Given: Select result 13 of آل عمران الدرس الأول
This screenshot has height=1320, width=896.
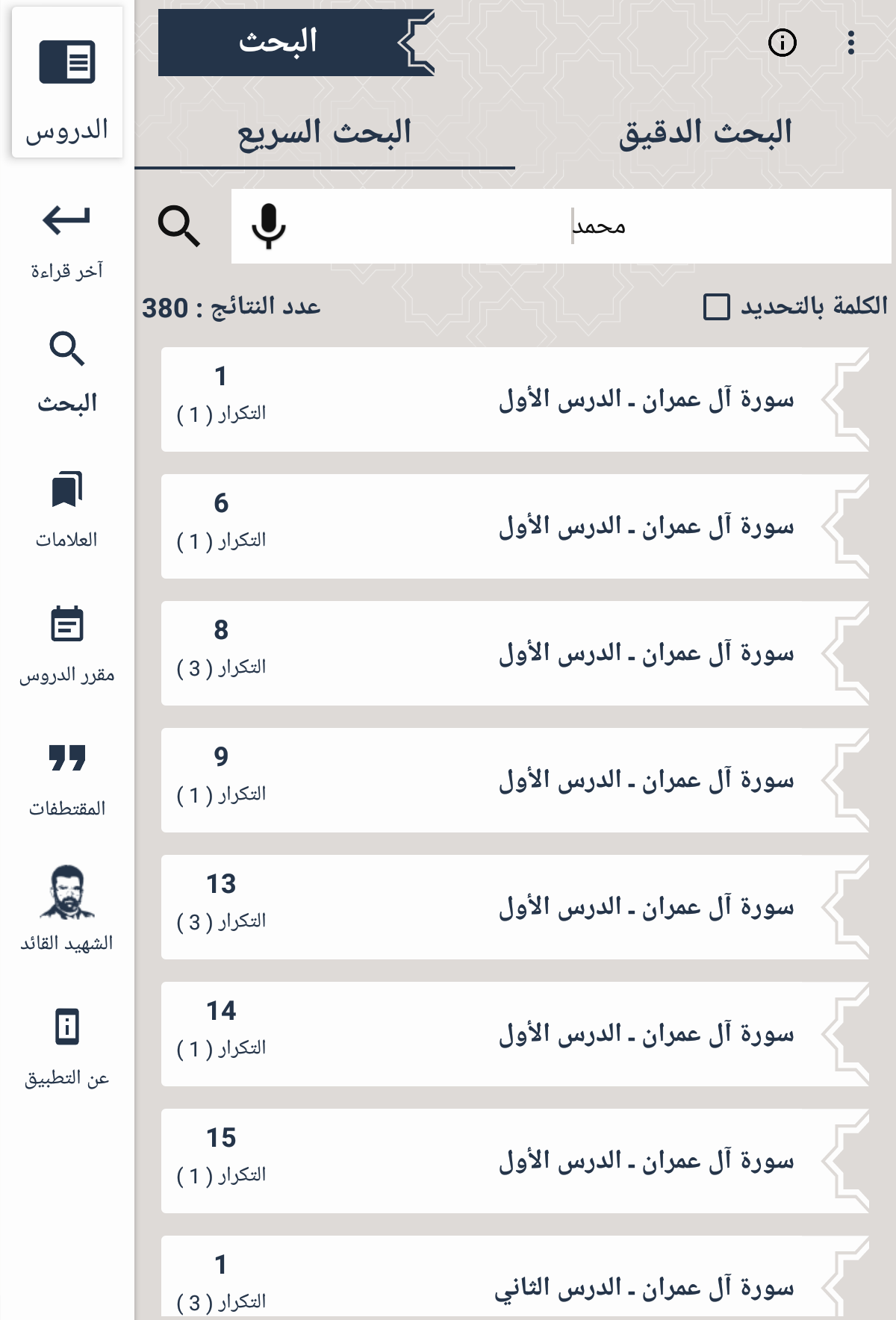Looking at the screenshot, I should [515, 907].
